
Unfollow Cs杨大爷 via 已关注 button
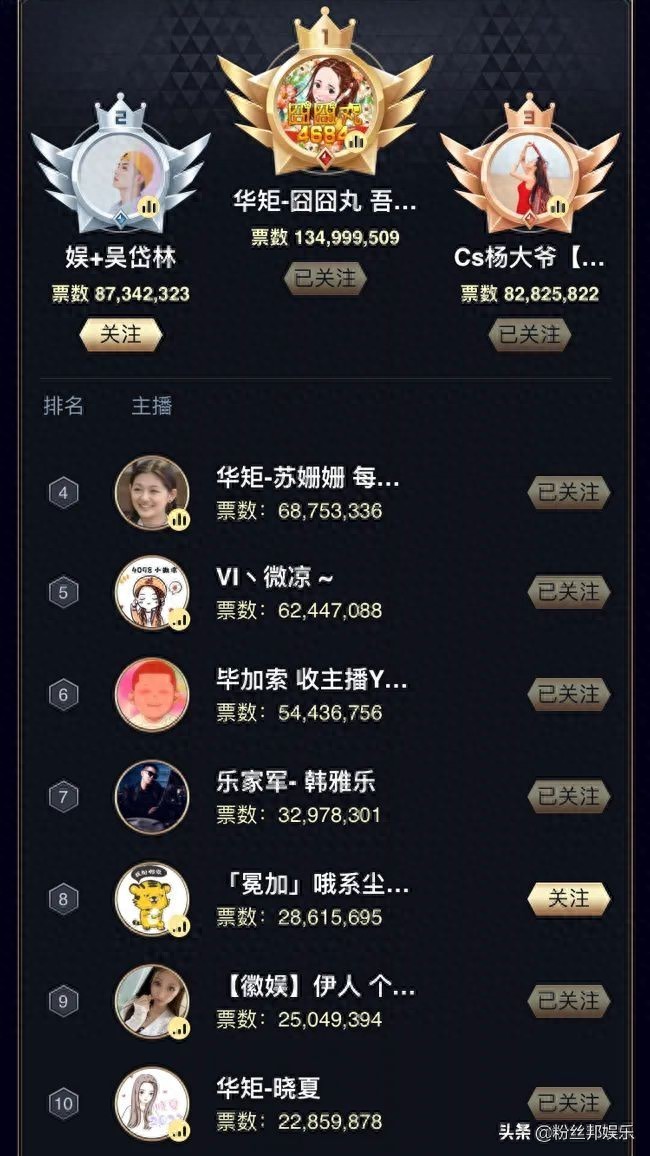tap(530, 334)
